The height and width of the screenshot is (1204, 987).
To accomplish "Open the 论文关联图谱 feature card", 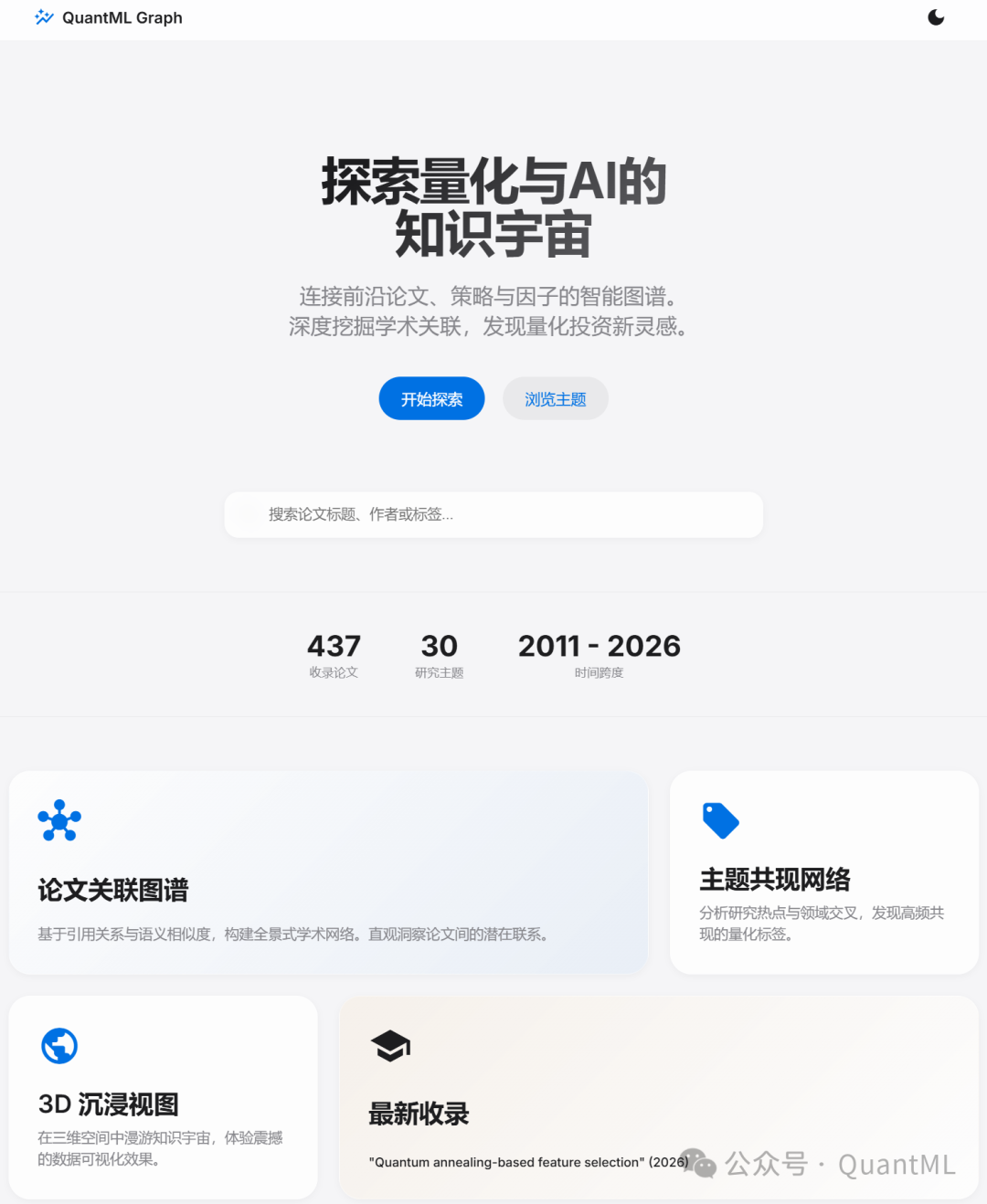I will [327, 874].
